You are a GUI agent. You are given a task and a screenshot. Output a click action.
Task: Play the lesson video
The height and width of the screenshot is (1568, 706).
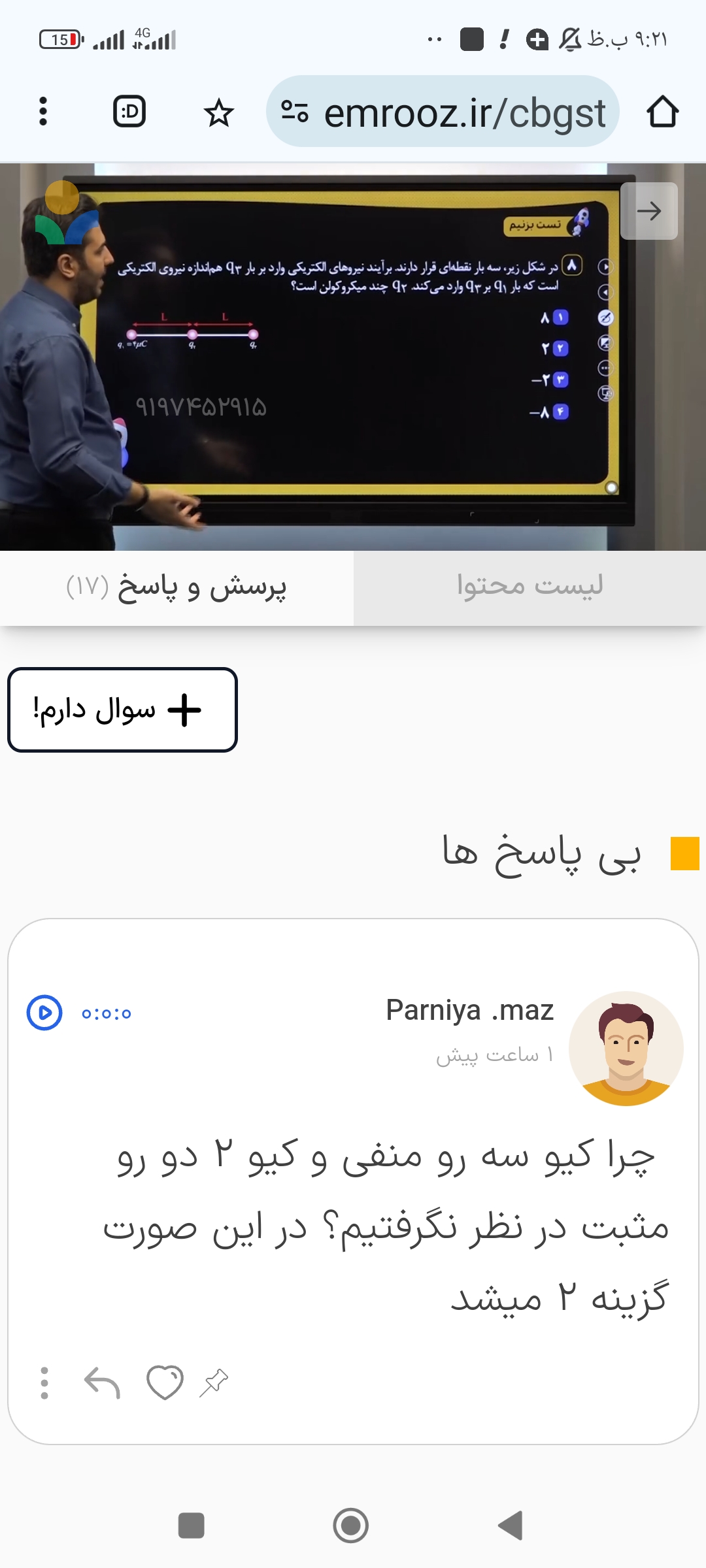(353, 356)
